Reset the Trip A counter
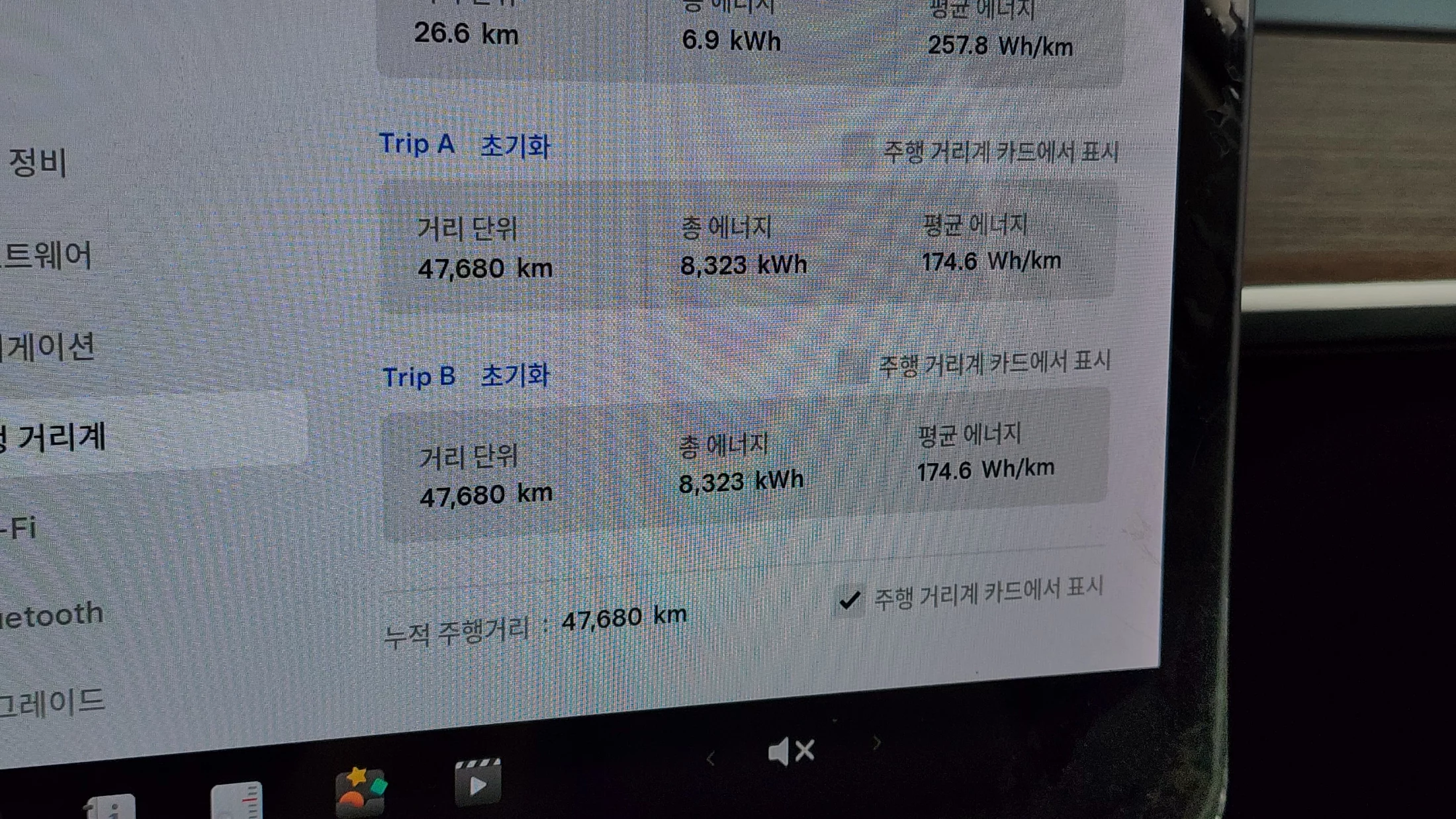Screen dimensions: 1456x819 pyautogui.click(x=515, y=146)
